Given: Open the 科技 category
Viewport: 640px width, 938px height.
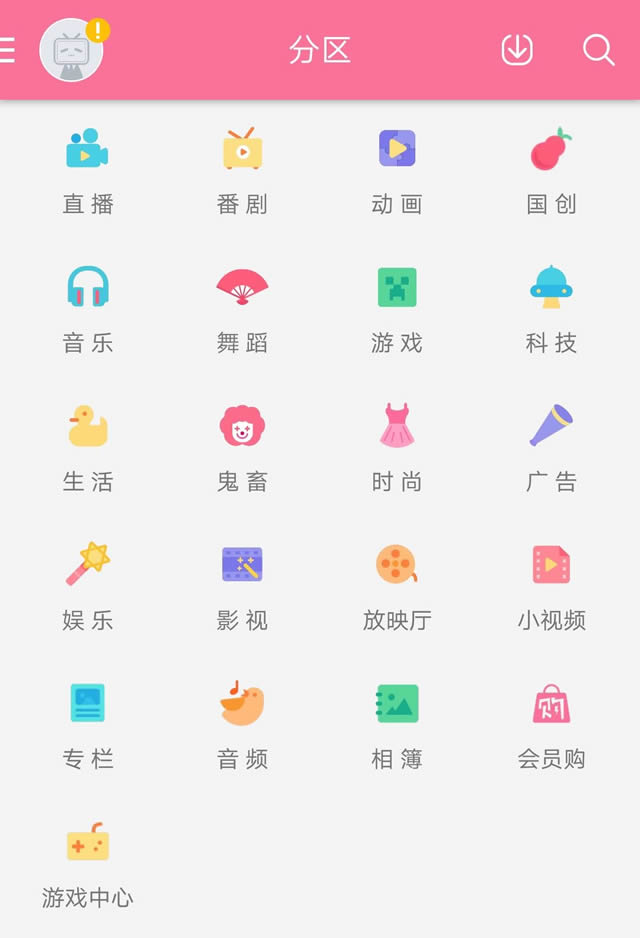Looking at the screenshot, I should coord(551,309).
